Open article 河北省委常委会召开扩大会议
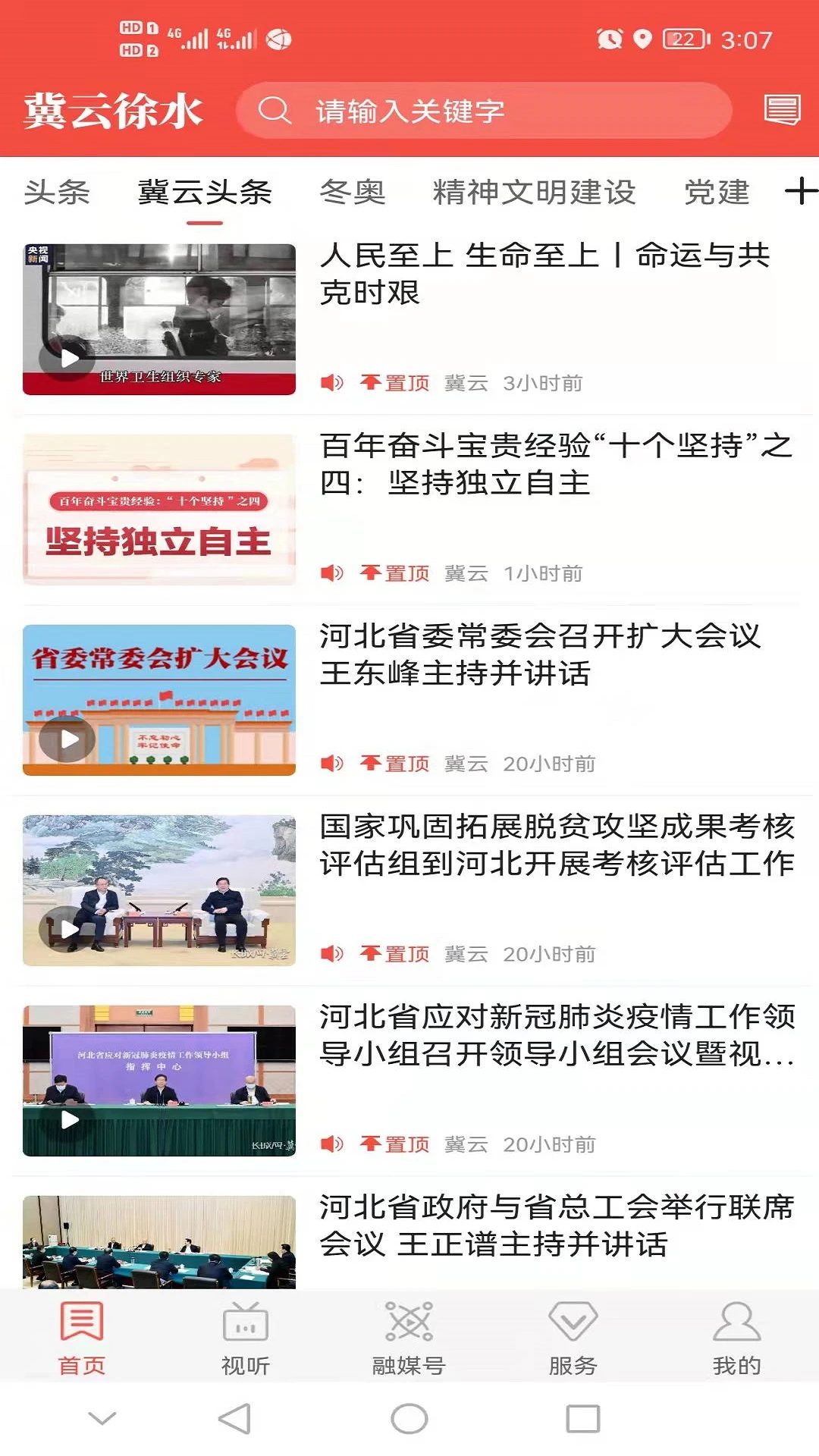This screenshot has width=819, height=1456. 539,654
